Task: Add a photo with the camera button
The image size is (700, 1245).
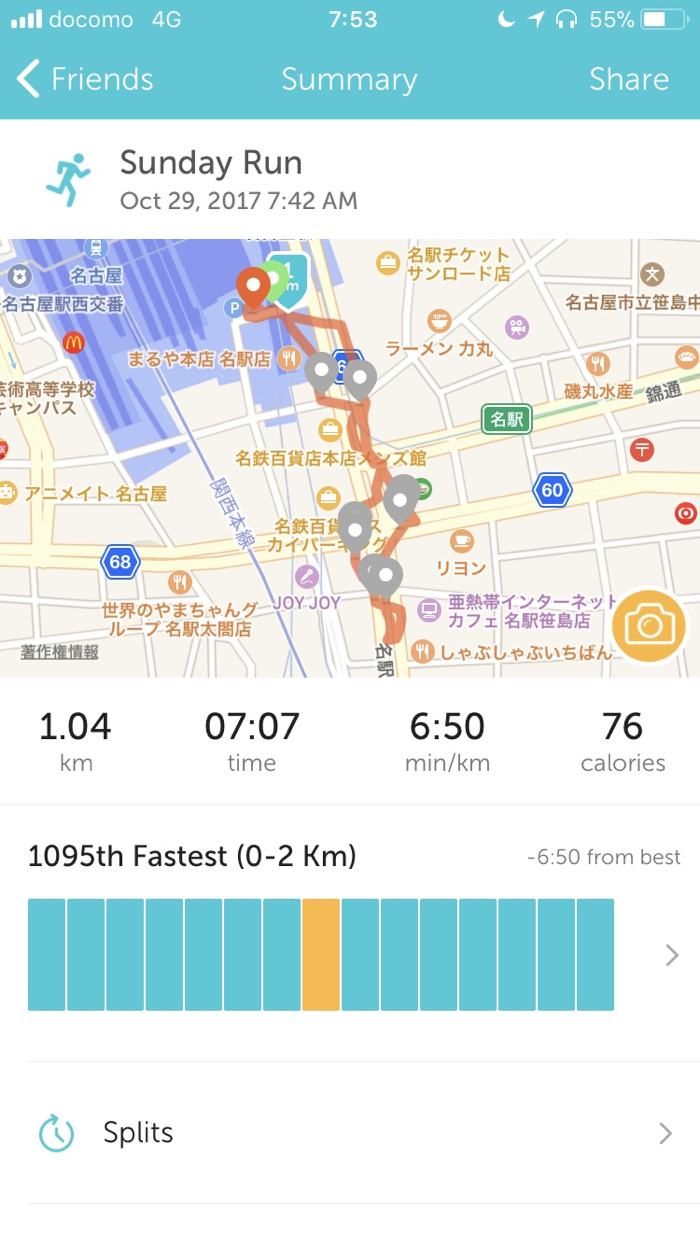Action: [650, 627]
